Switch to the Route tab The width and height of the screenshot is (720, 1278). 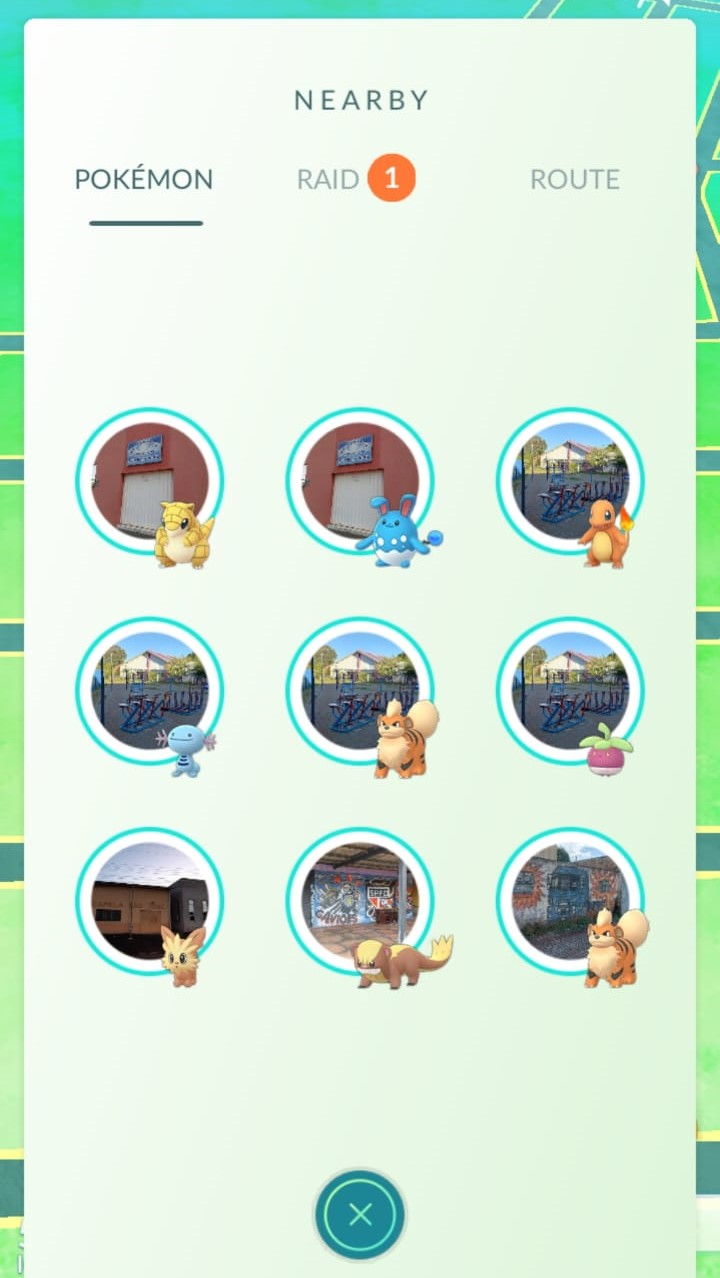[574, 180]
